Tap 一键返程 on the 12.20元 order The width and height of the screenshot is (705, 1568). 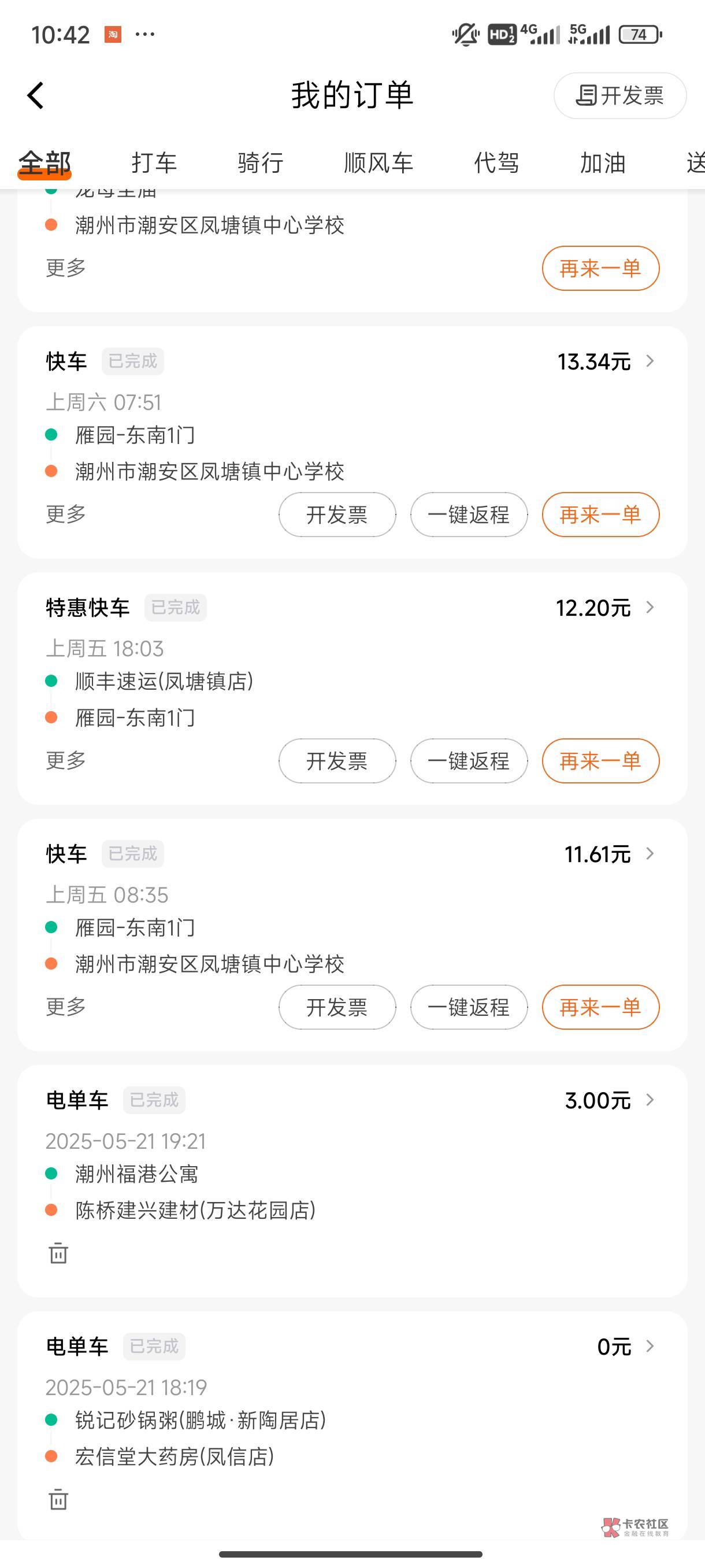pyautogui.click(x=469, y=761)
